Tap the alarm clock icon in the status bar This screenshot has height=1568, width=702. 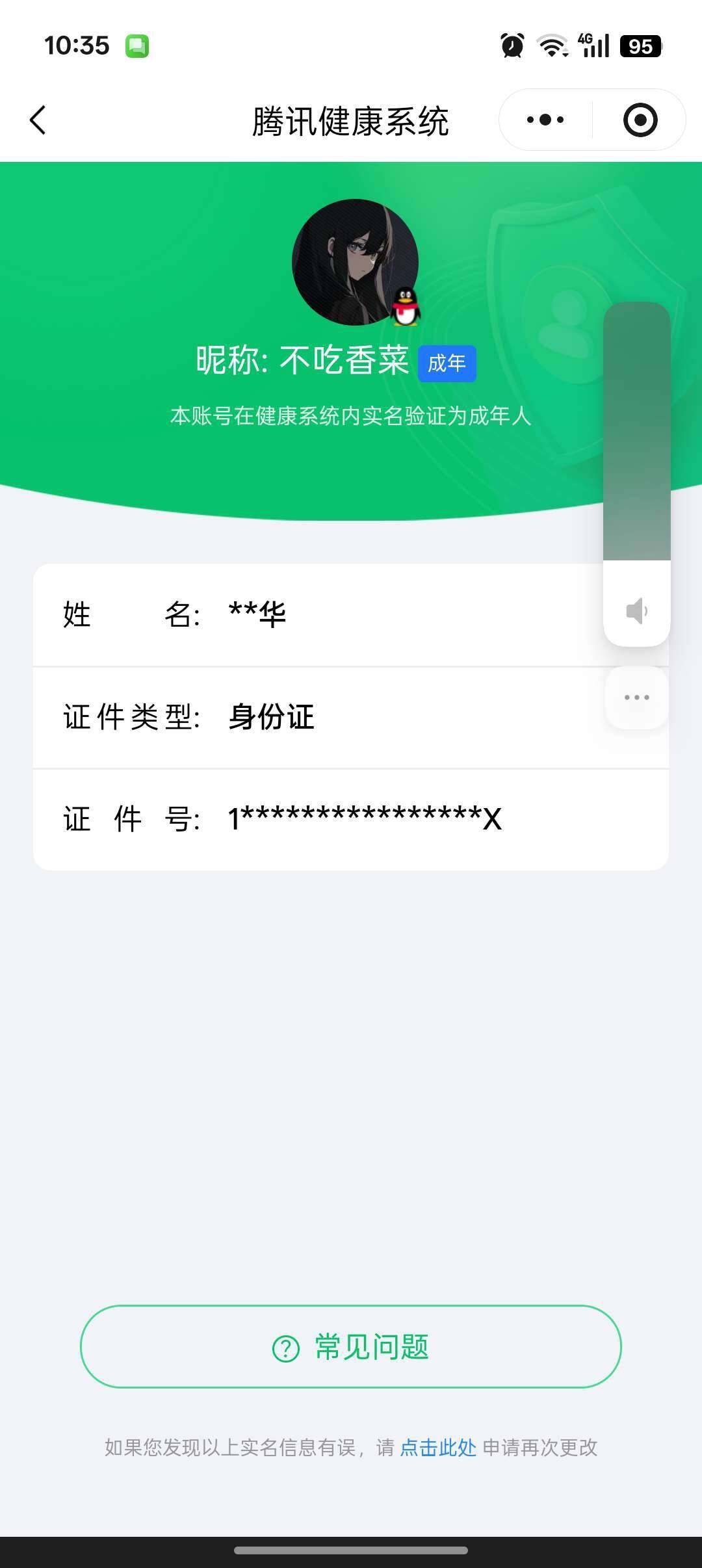[x=511, y=46]
